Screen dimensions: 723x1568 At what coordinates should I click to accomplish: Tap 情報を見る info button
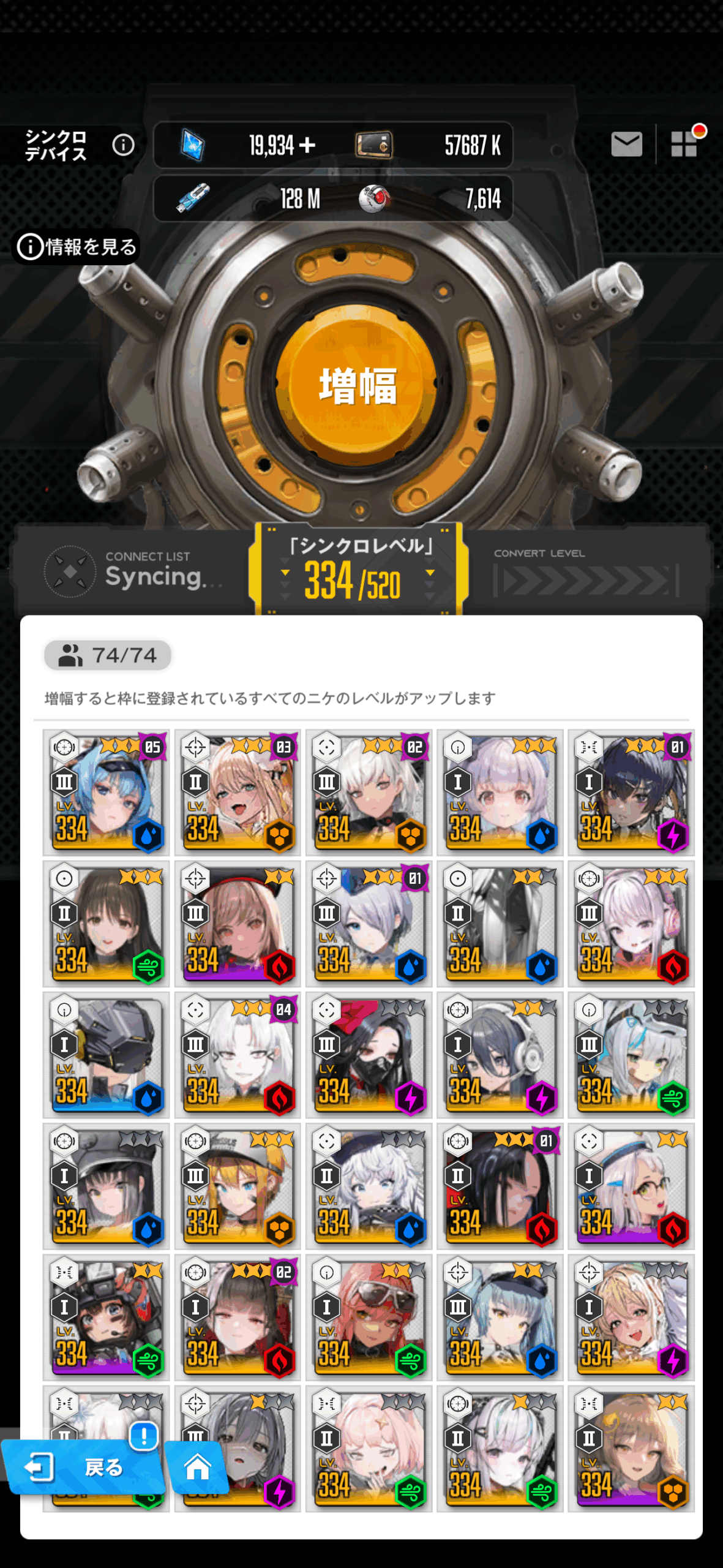[77, 247]
